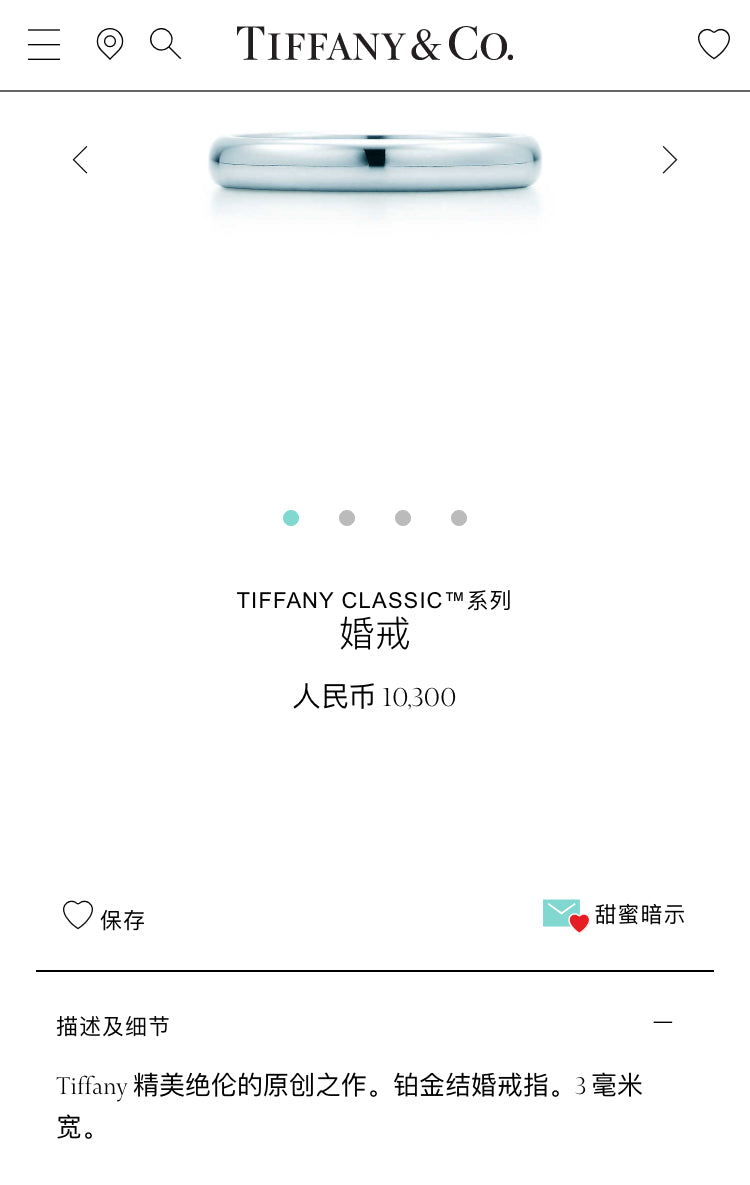
Task: Collapse the 描述及细节 section
Action: 663,1022
